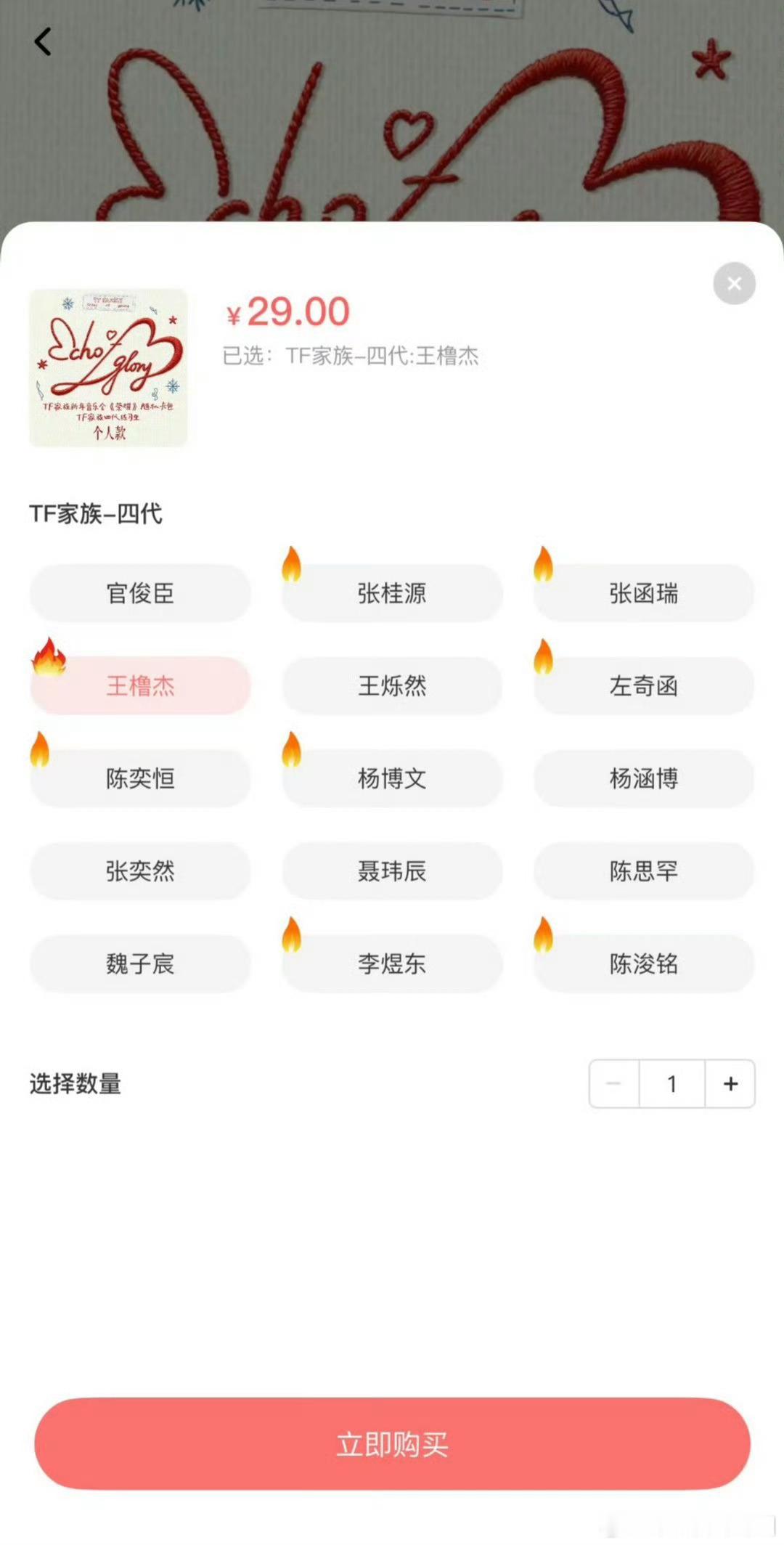
Task: Increase quantity with the plus button
Action: [729, 1084]
